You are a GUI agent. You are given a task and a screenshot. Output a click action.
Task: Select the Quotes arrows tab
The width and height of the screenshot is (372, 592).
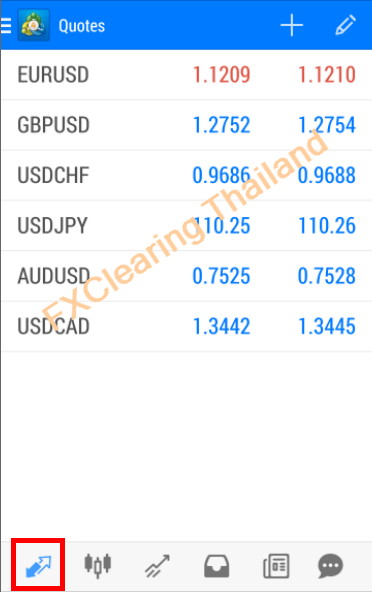click(x=38, y=566)
